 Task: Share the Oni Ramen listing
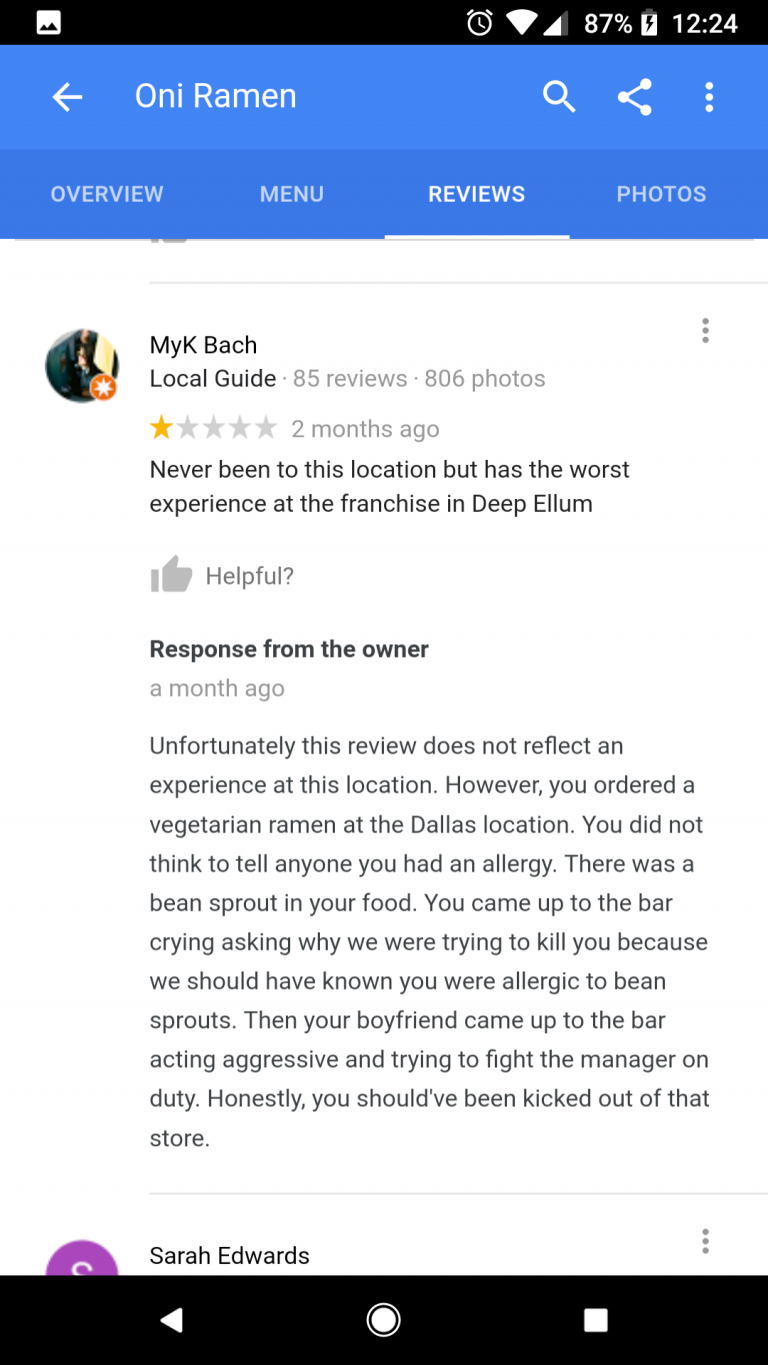(x=634, y=97)
